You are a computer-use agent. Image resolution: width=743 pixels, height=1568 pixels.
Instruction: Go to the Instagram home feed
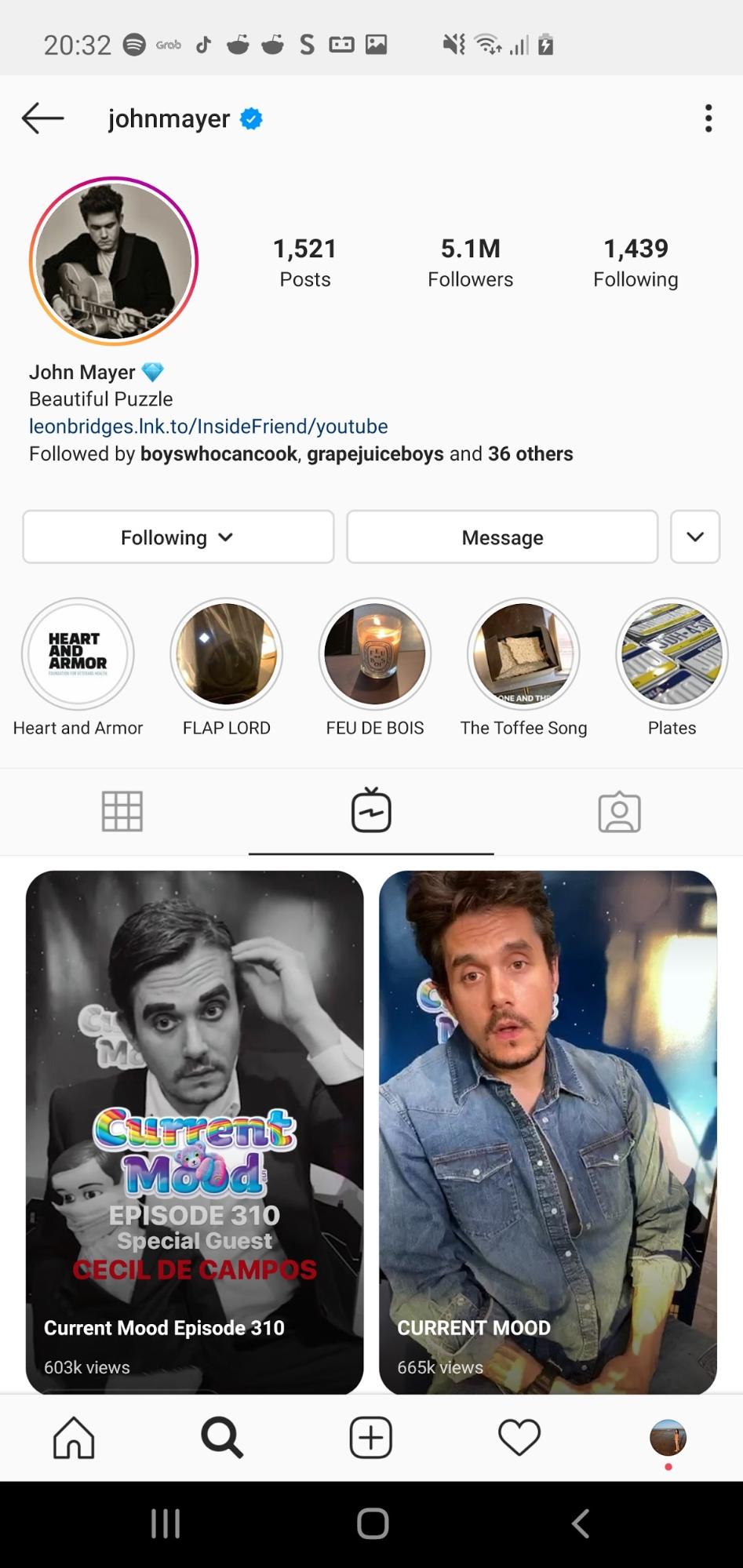(74, 1438)
